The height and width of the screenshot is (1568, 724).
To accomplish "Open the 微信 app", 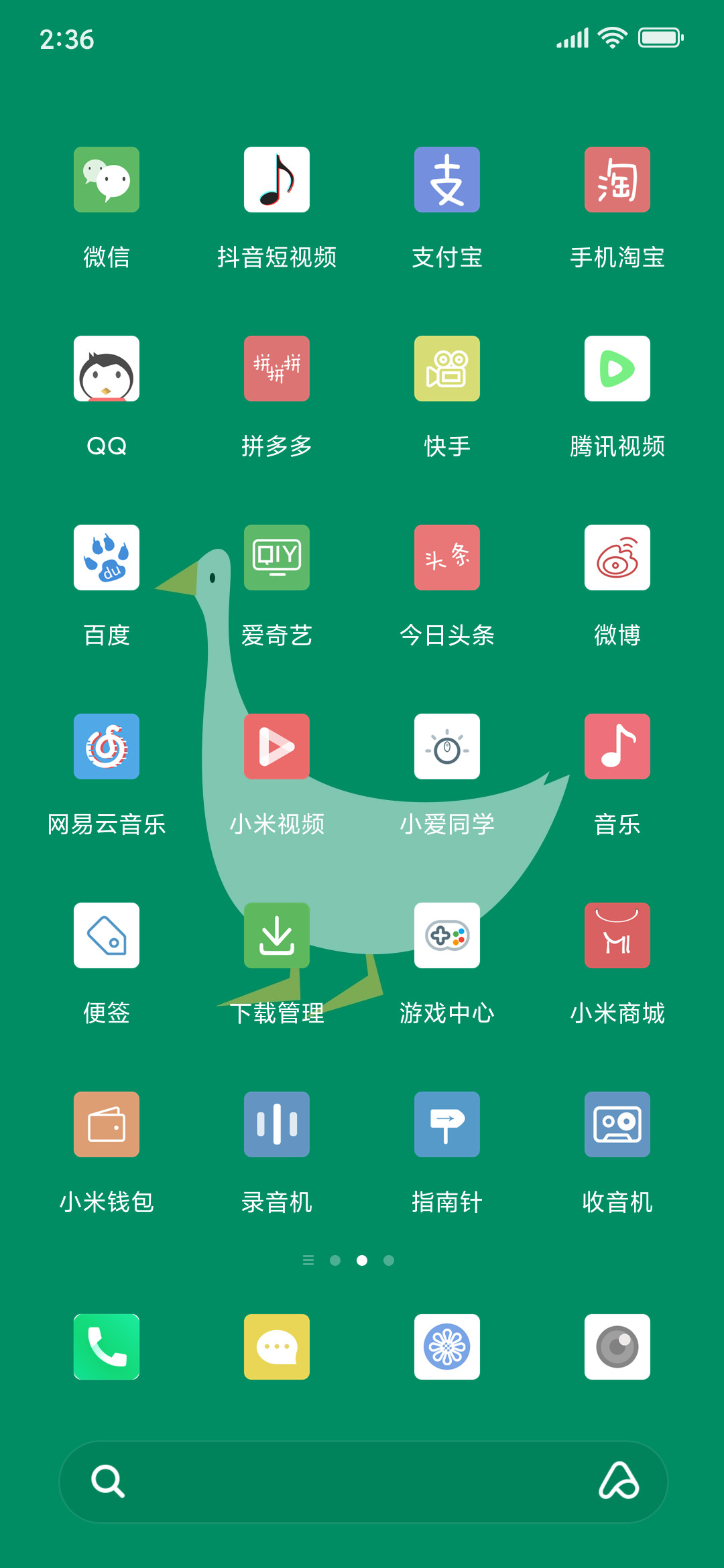I will click(107, 180).
